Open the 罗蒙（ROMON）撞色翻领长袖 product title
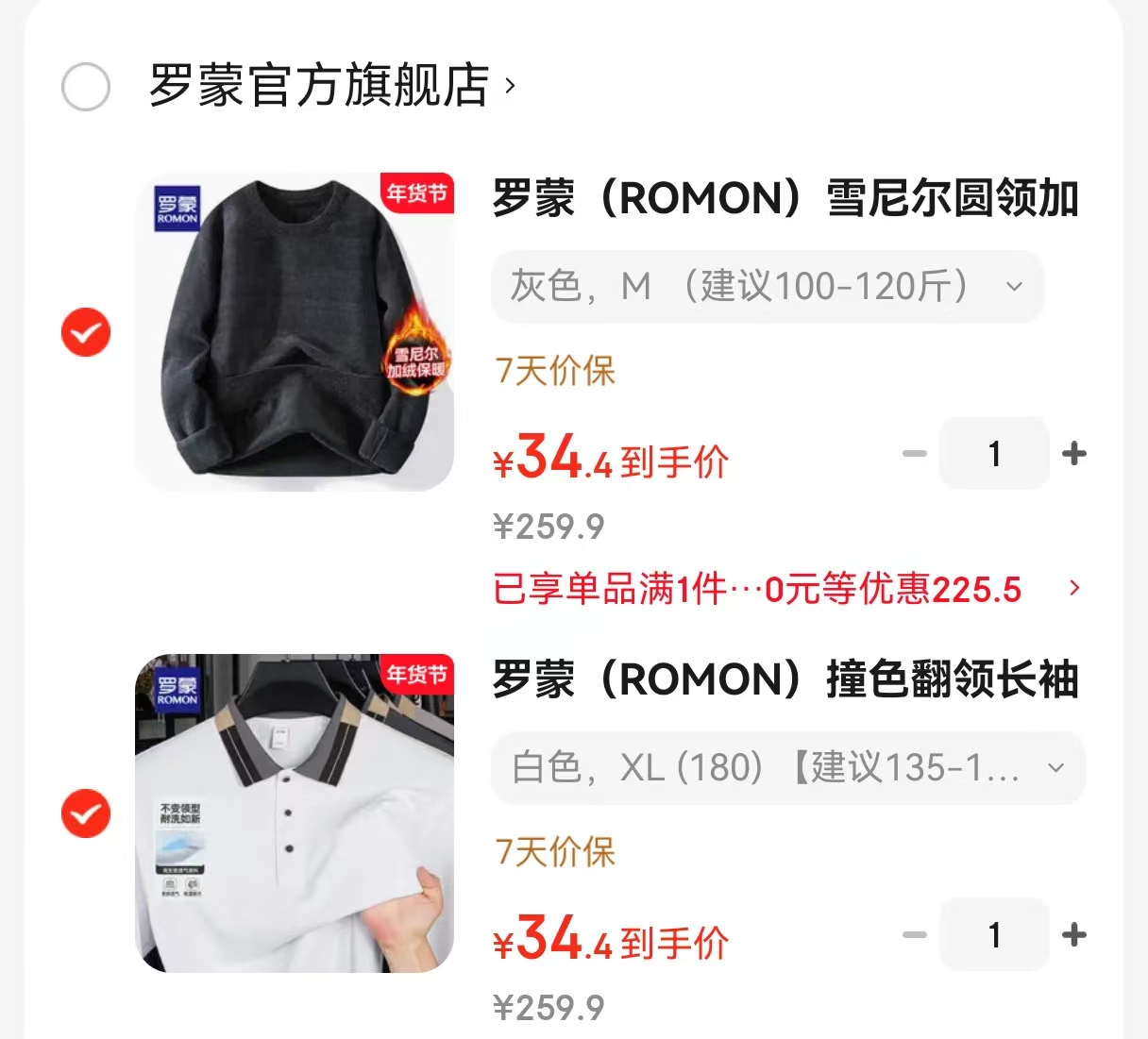Viewport: 1148px width, 1039px height. point(785,679)
